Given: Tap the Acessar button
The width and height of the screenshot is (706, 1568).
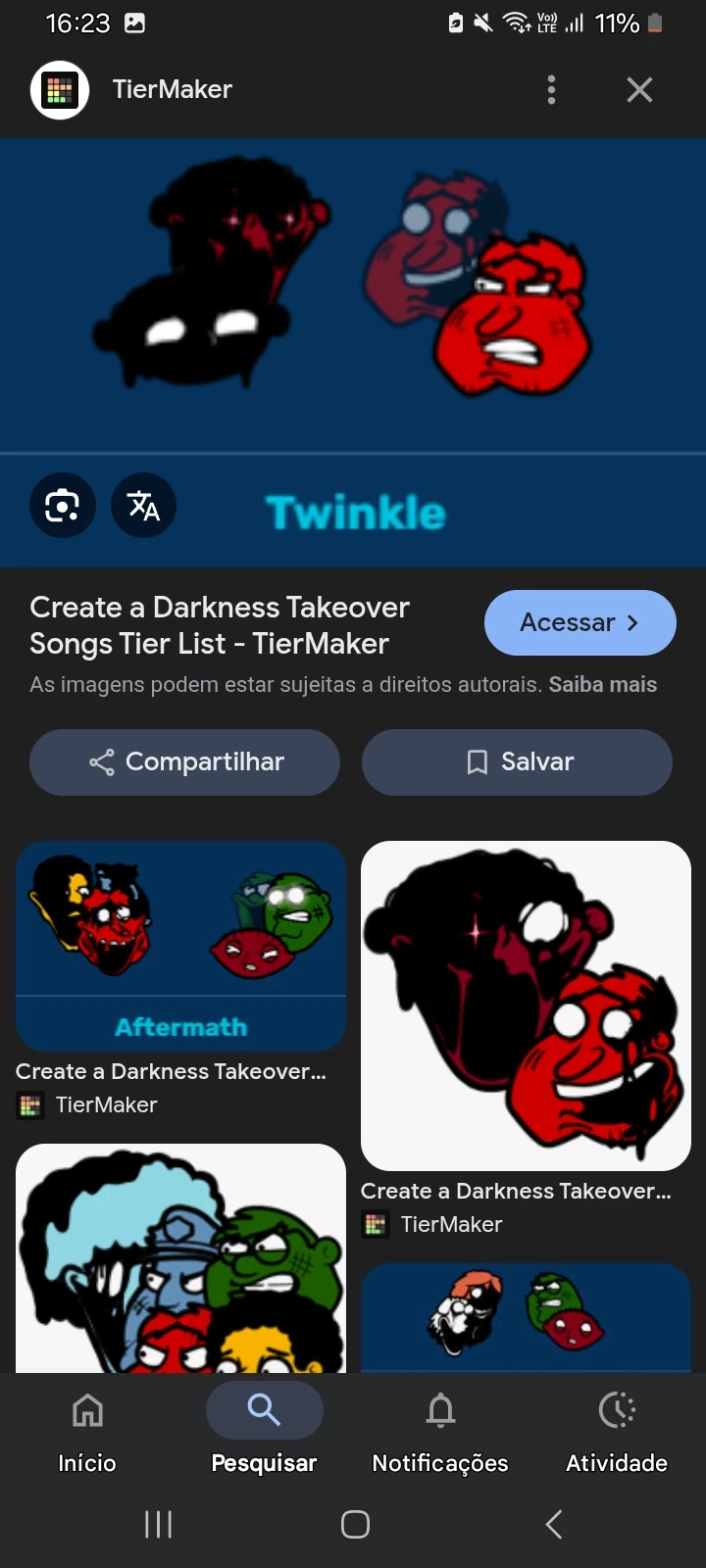Looking at the screenshot, I should (580, 622).
